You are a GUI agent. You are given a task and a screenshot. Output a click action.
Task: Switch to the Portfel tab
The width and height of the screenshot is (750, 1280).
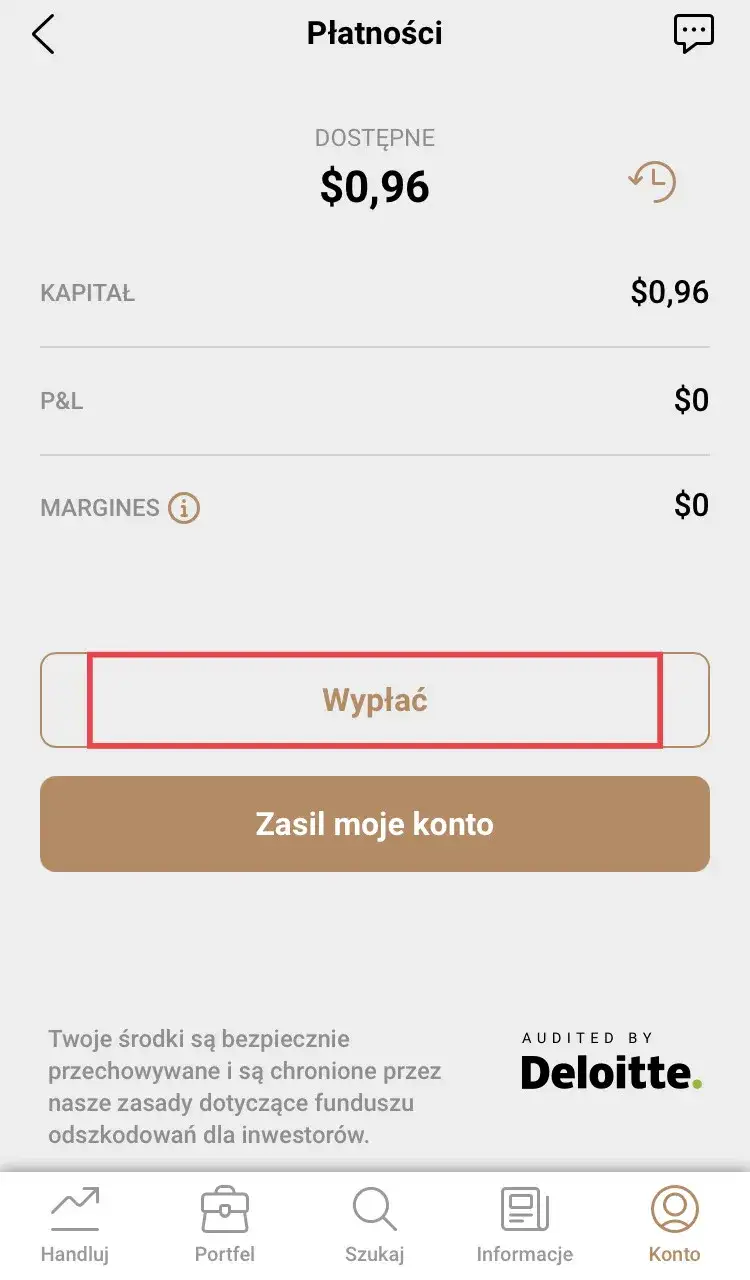[x=224, y=1222]
